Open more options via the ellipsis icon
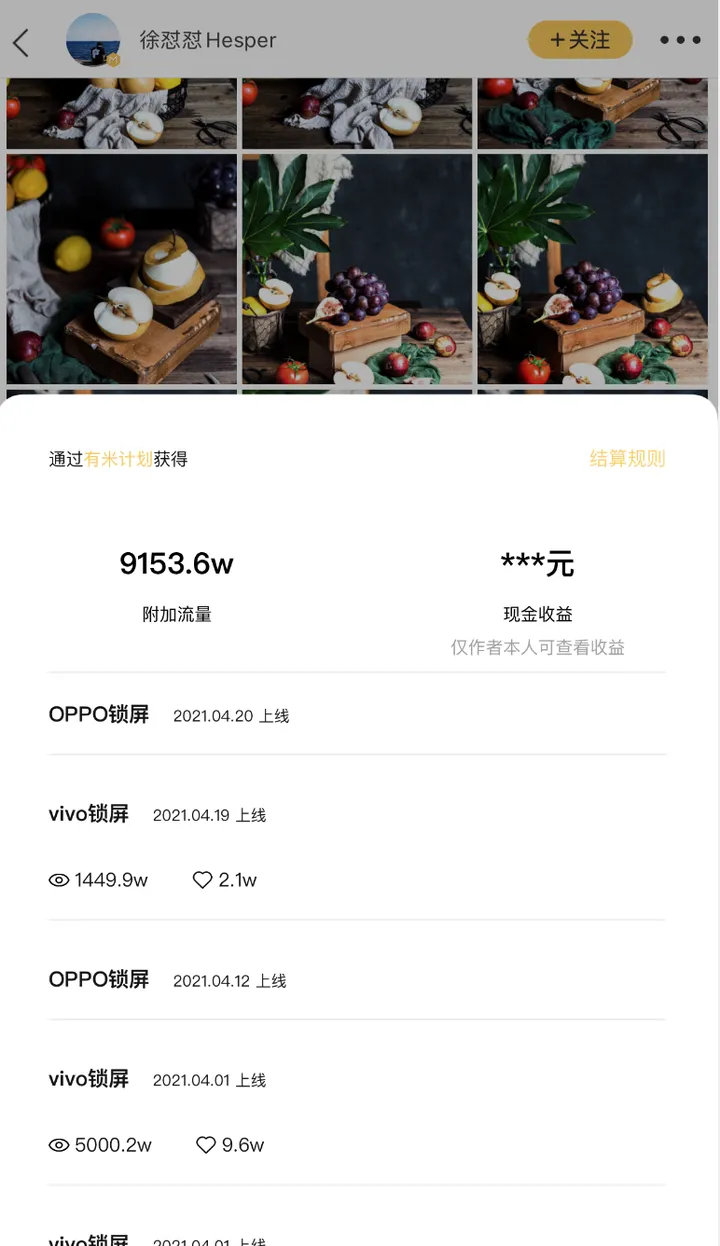 tap(680, 40)
